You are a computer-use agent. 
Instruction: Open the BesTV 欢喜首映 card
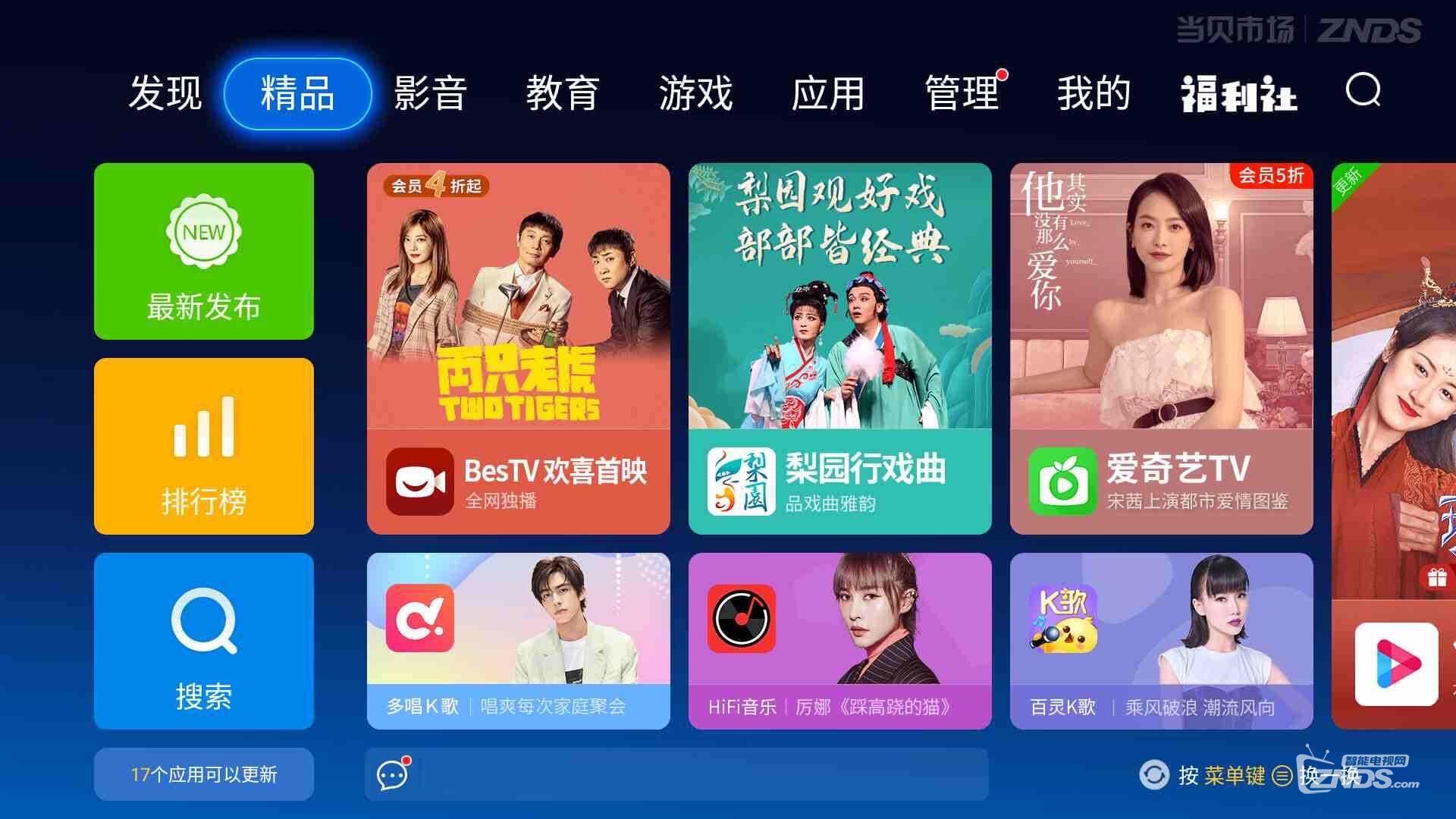(x=518, y=349)
